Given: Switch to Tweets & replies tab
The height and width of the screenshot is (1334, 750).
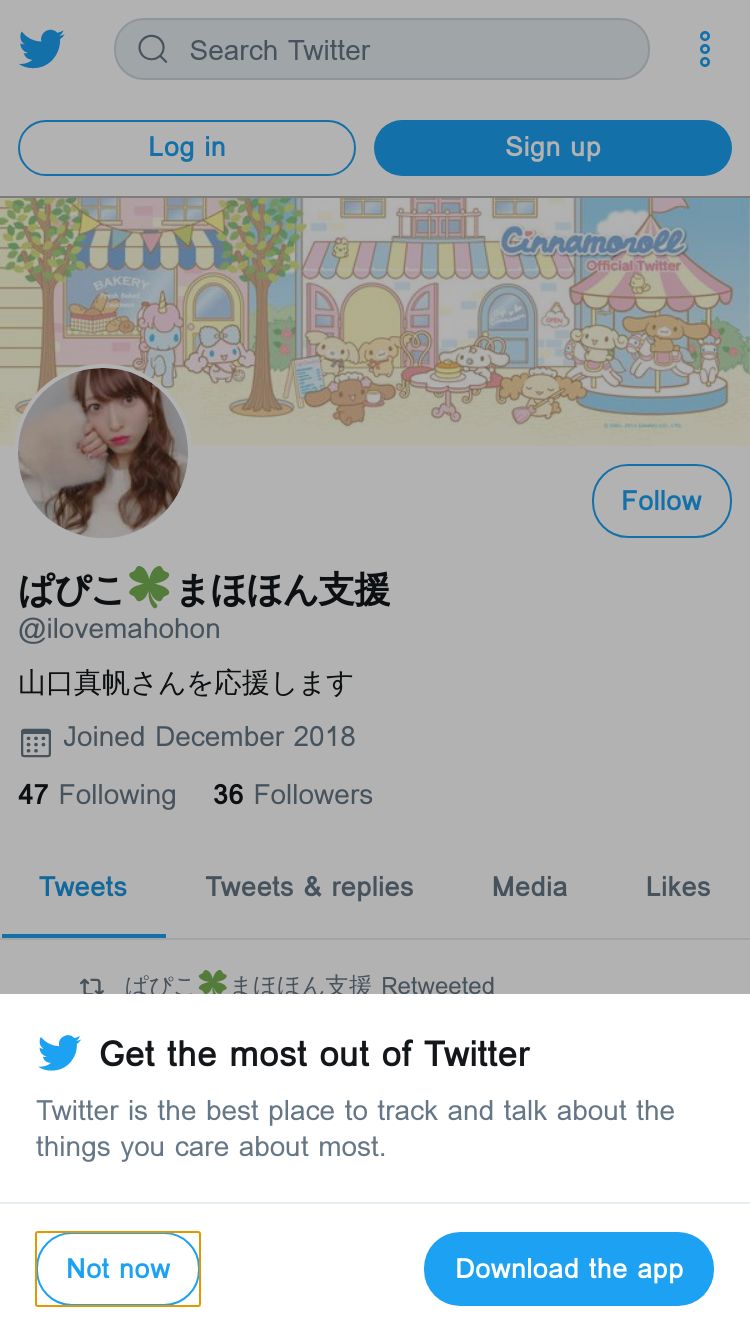Looking at the screenshot, I should coord(309,887).
